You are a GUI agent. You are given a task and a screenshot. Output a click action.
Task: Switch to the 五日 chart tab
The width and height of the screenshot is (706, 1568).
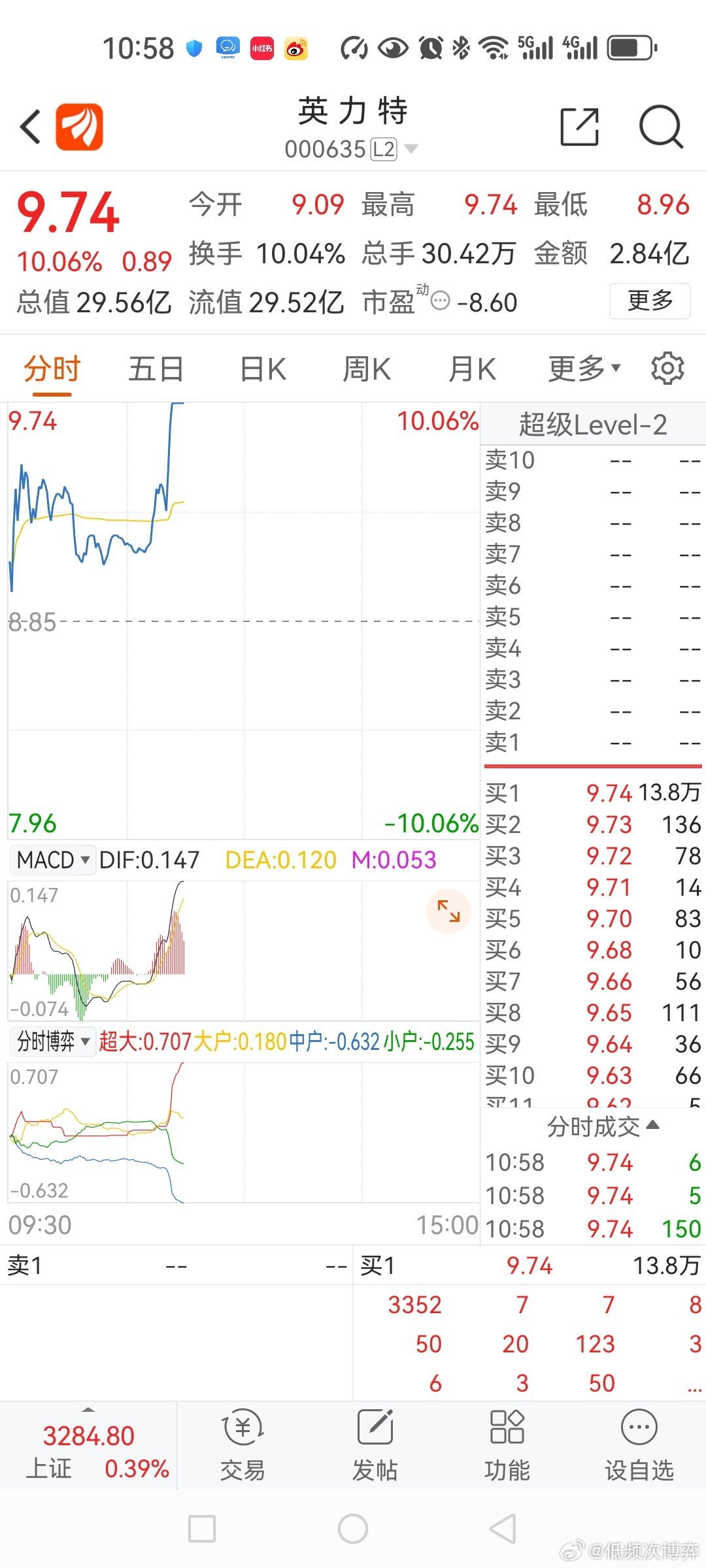pos(156,369)
